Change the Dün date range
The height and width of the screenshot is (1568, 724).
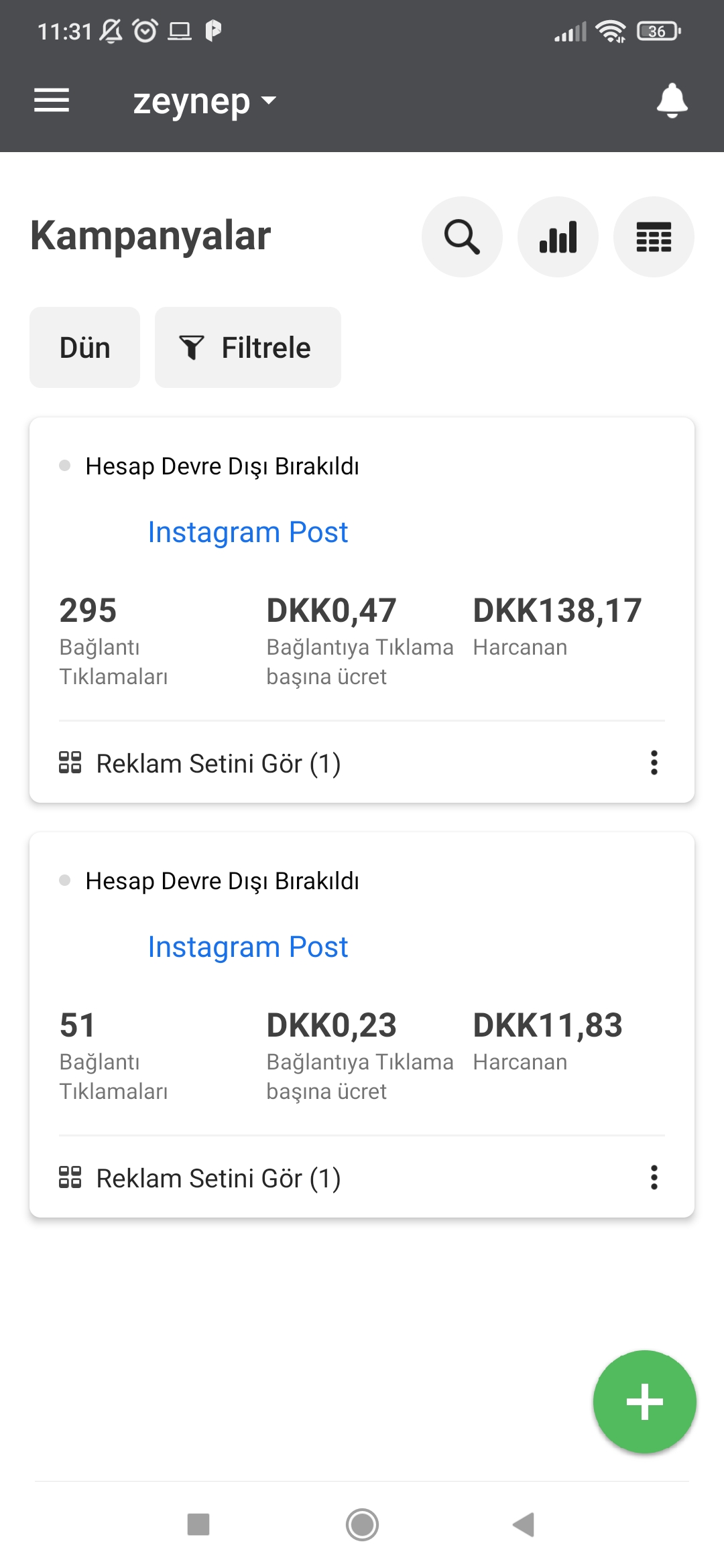84,347
